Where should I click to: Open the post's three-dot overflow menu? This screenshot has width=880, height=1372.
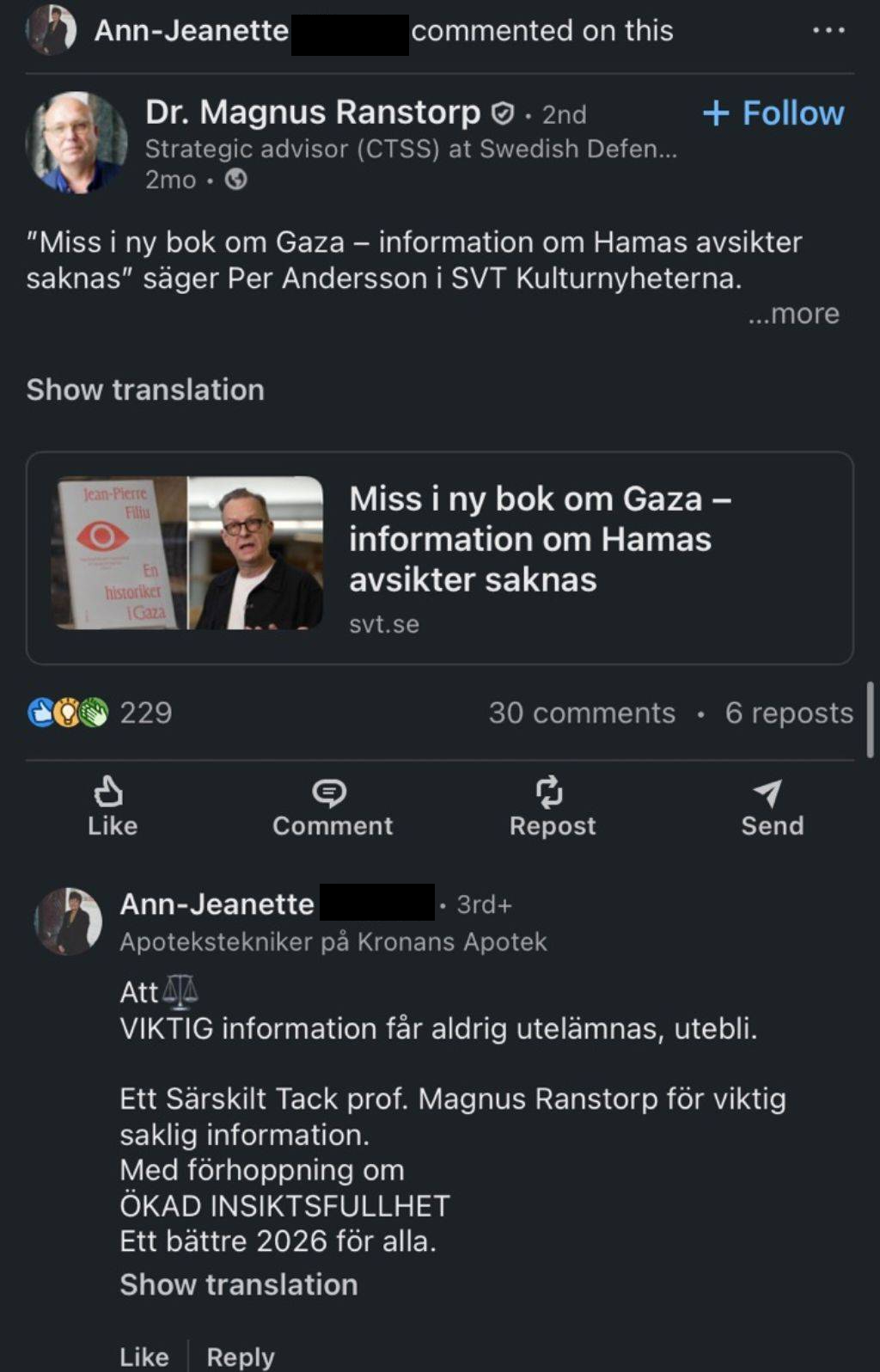(828, 31)
